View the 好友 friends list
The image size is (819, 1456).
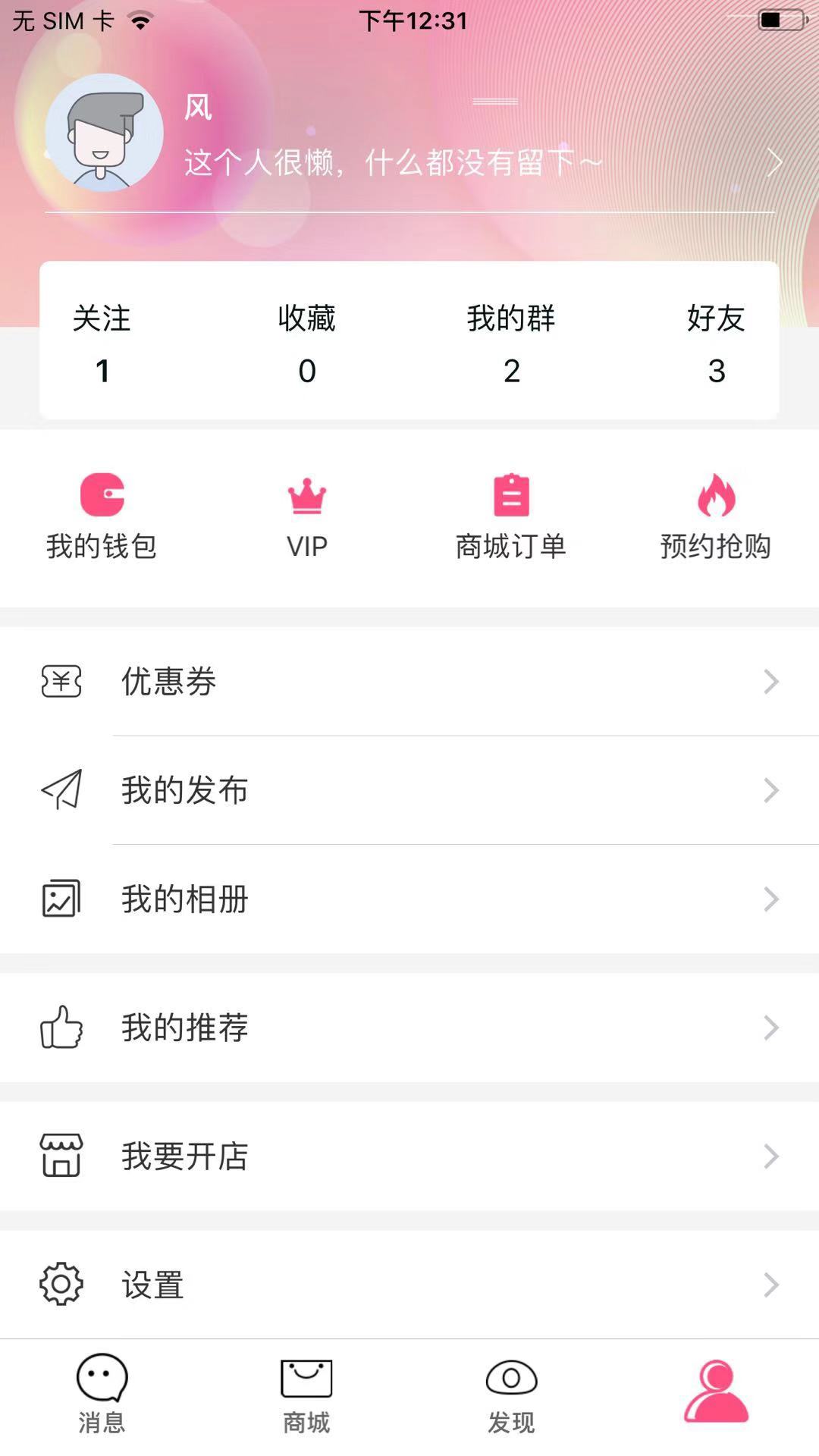point(716,343)
